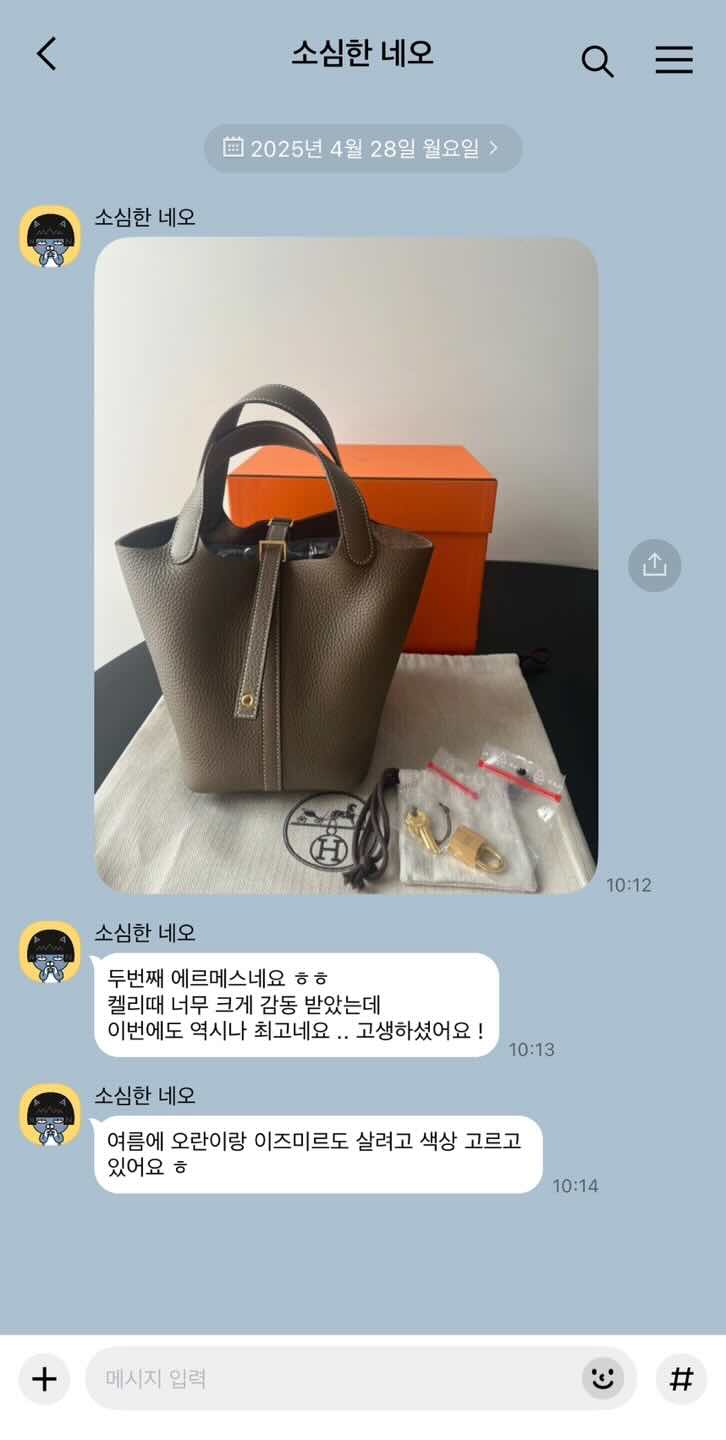Share the received photo

[654, 565]
